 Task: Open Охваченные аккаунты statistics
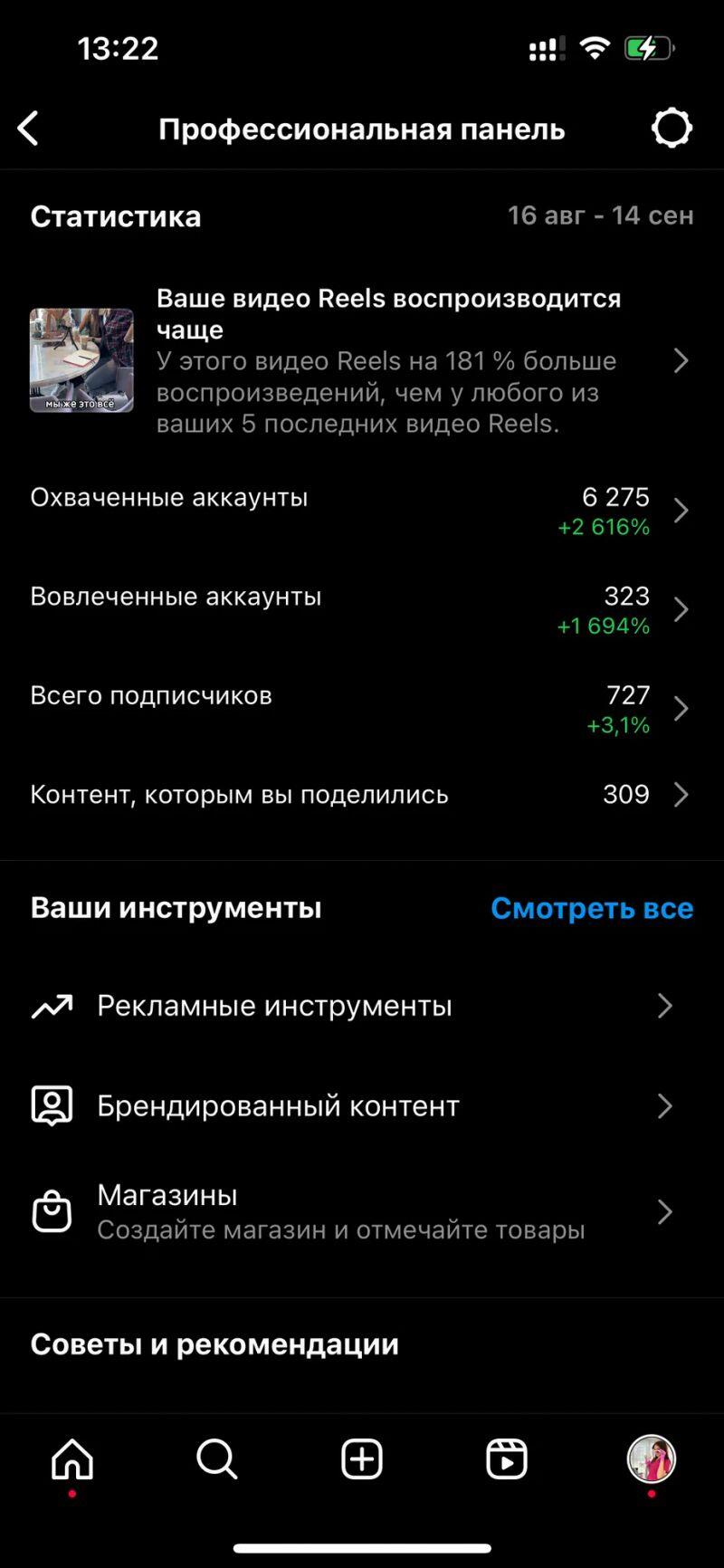[x=362, y=511]
